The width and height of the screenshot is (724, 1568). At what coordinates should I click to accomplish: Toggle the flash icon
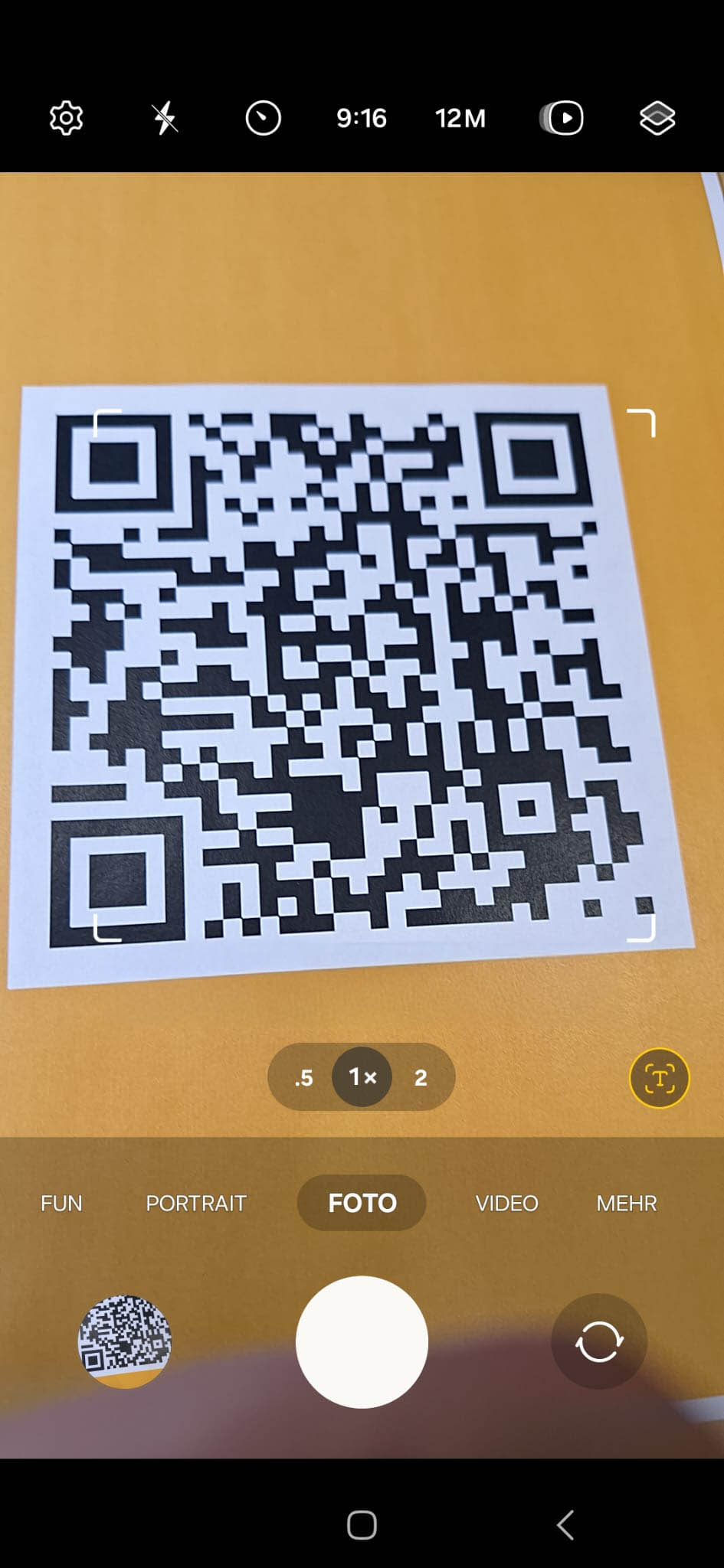point(165,119)
